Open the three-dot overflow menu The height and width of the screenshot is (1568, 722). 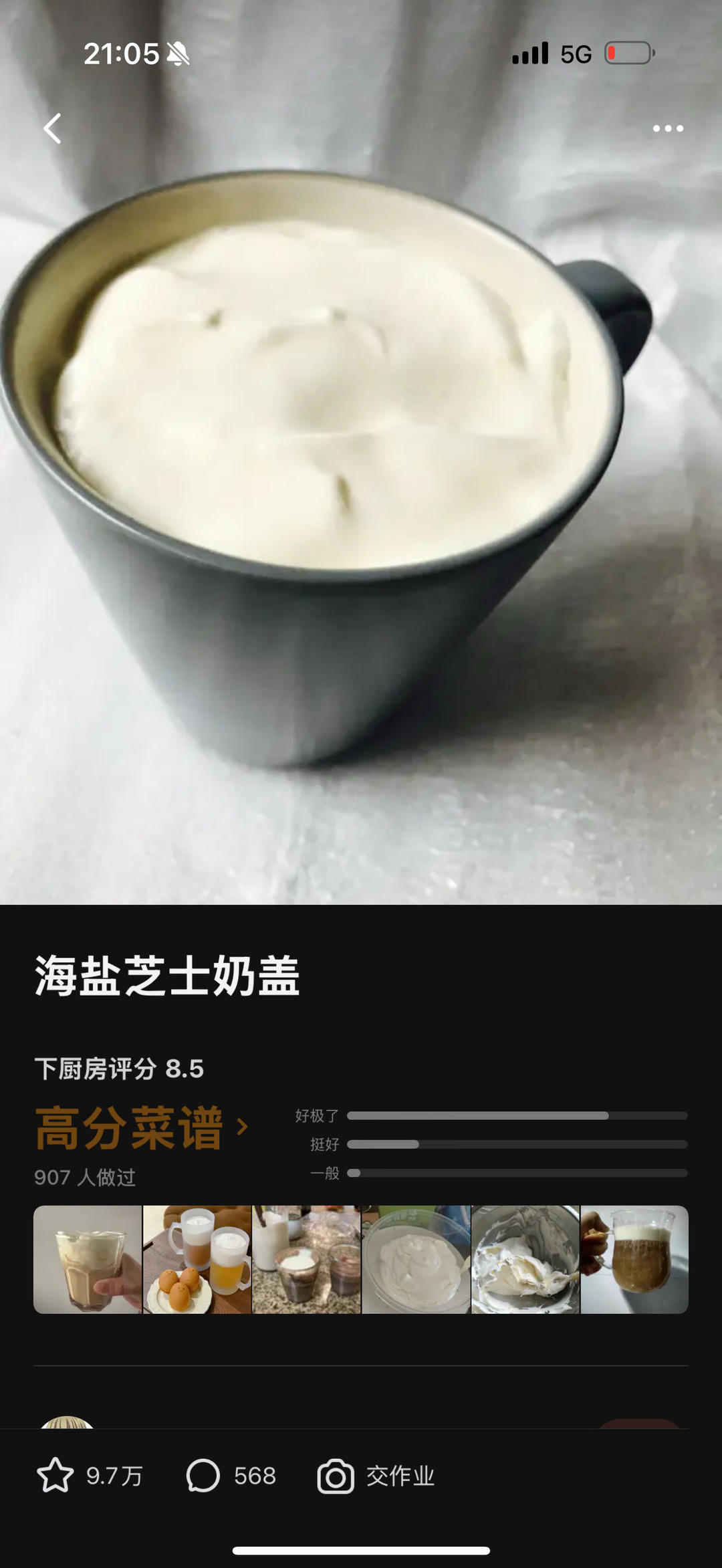coord(668,128)
